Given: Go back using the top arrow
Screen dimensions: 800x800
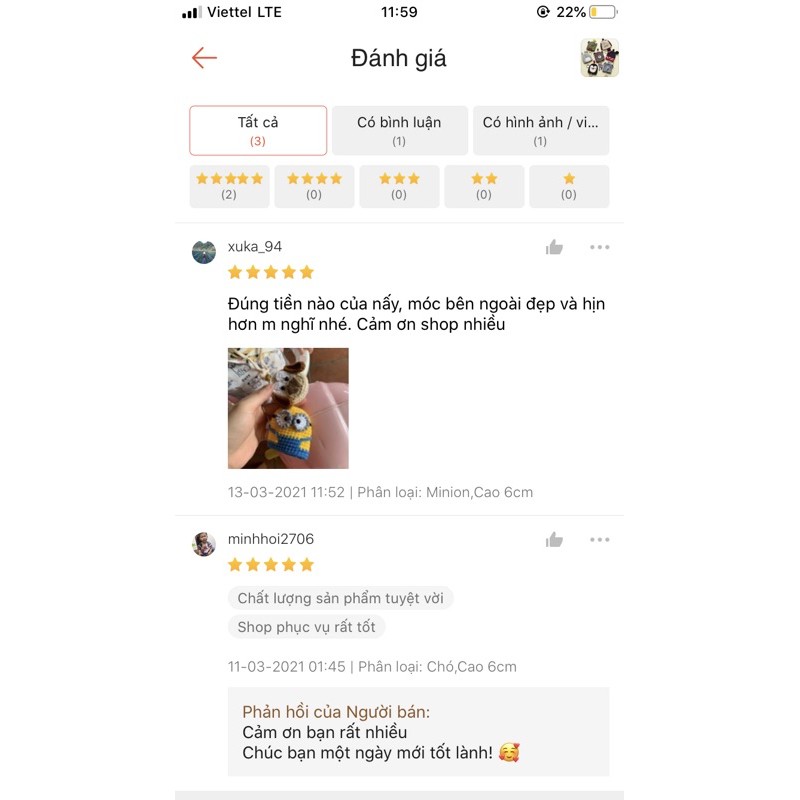Looking at the screenshot, I should [204, 58].
